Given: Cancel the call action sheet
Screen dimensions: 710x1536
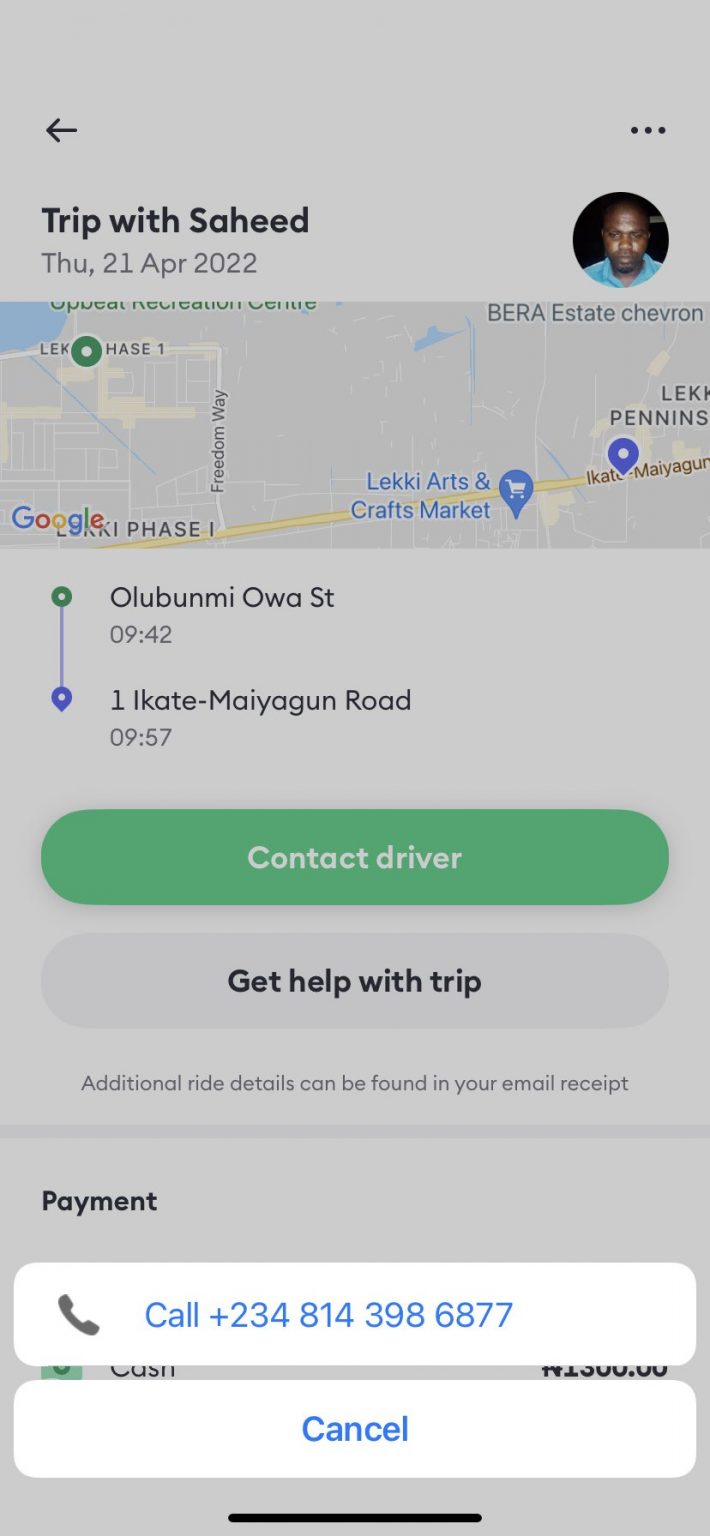Looking at the screenshot, I should tap(354, 1428).
